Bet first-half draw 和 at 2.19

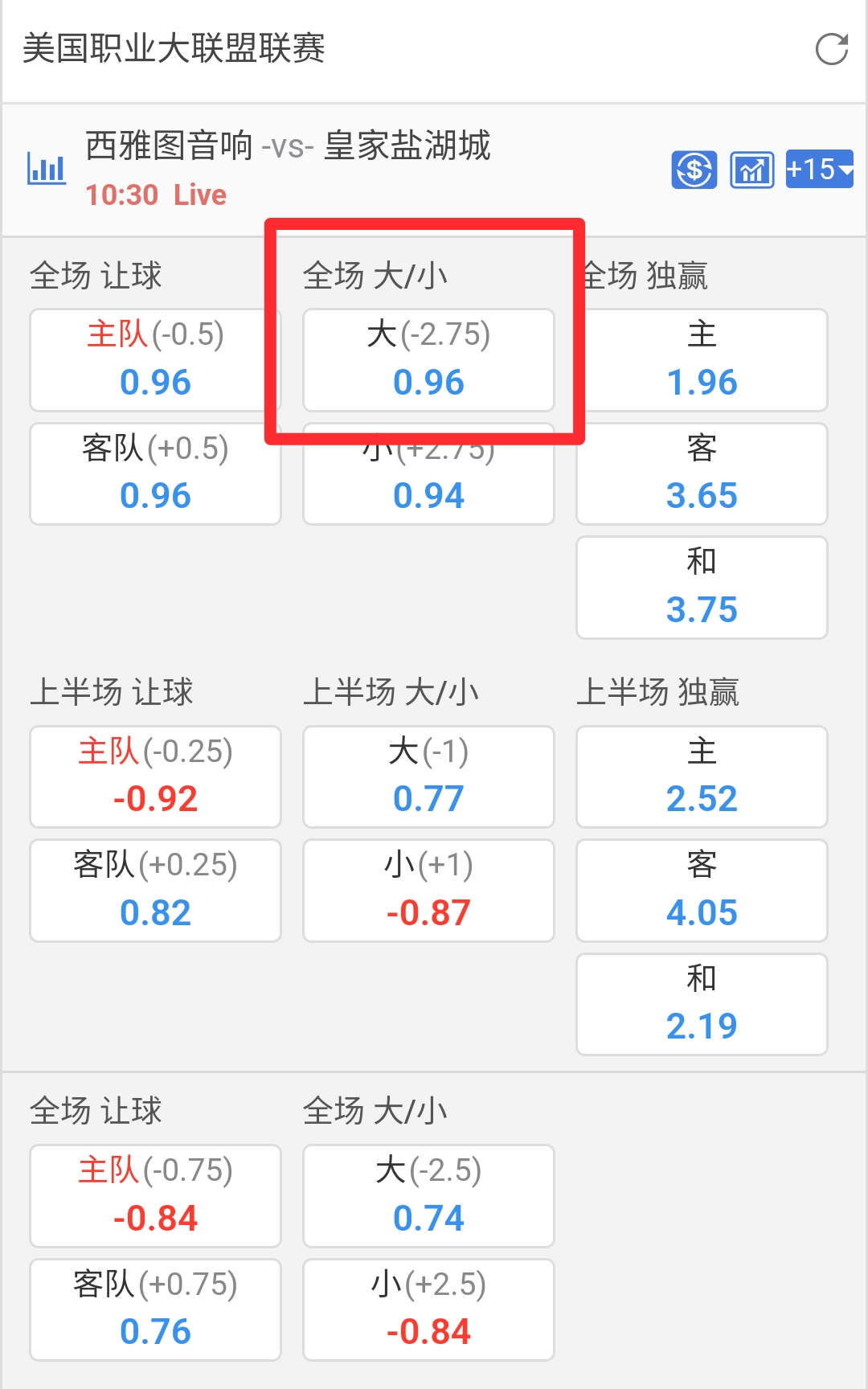point(701,1004)
